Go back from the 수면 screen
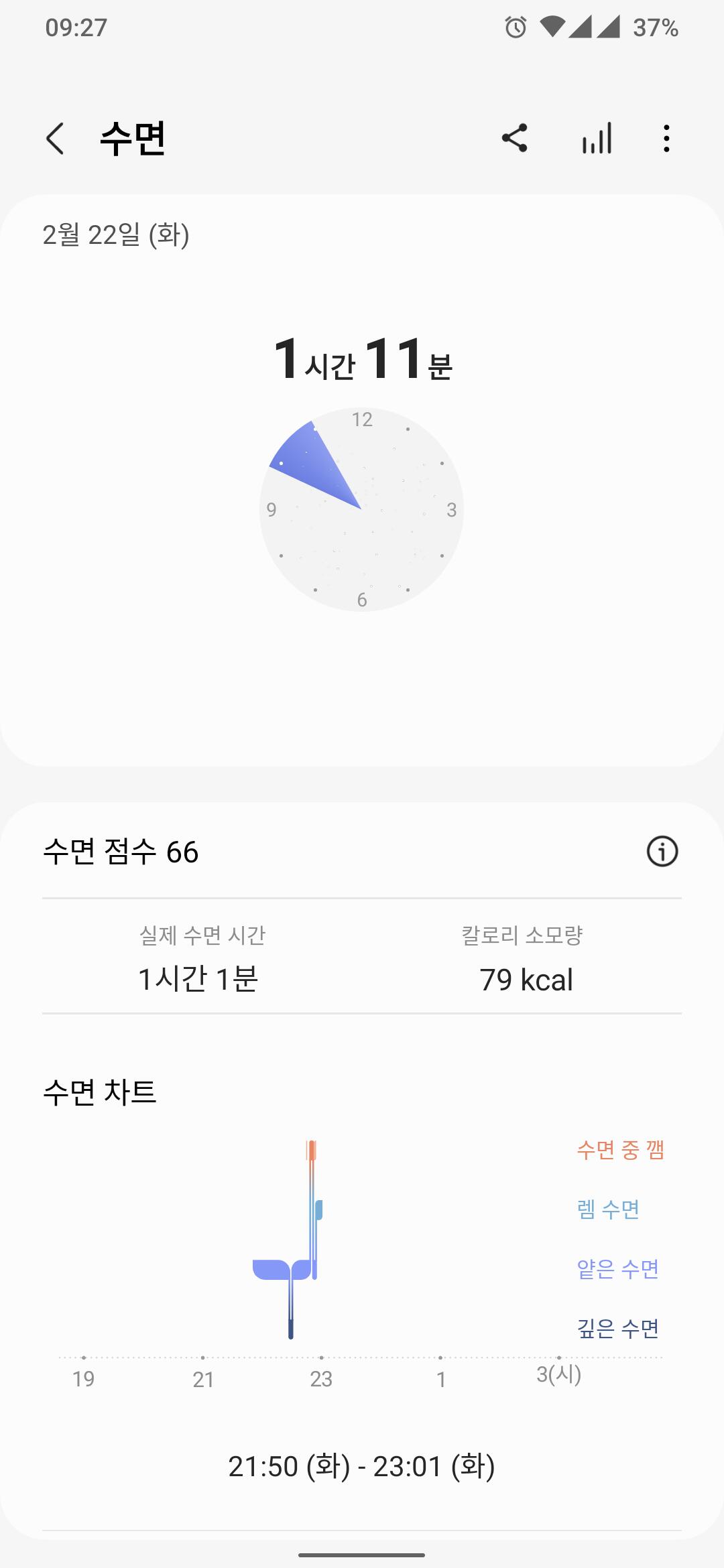The height and width of the screenshot is (1568, 724). (56, 139)
